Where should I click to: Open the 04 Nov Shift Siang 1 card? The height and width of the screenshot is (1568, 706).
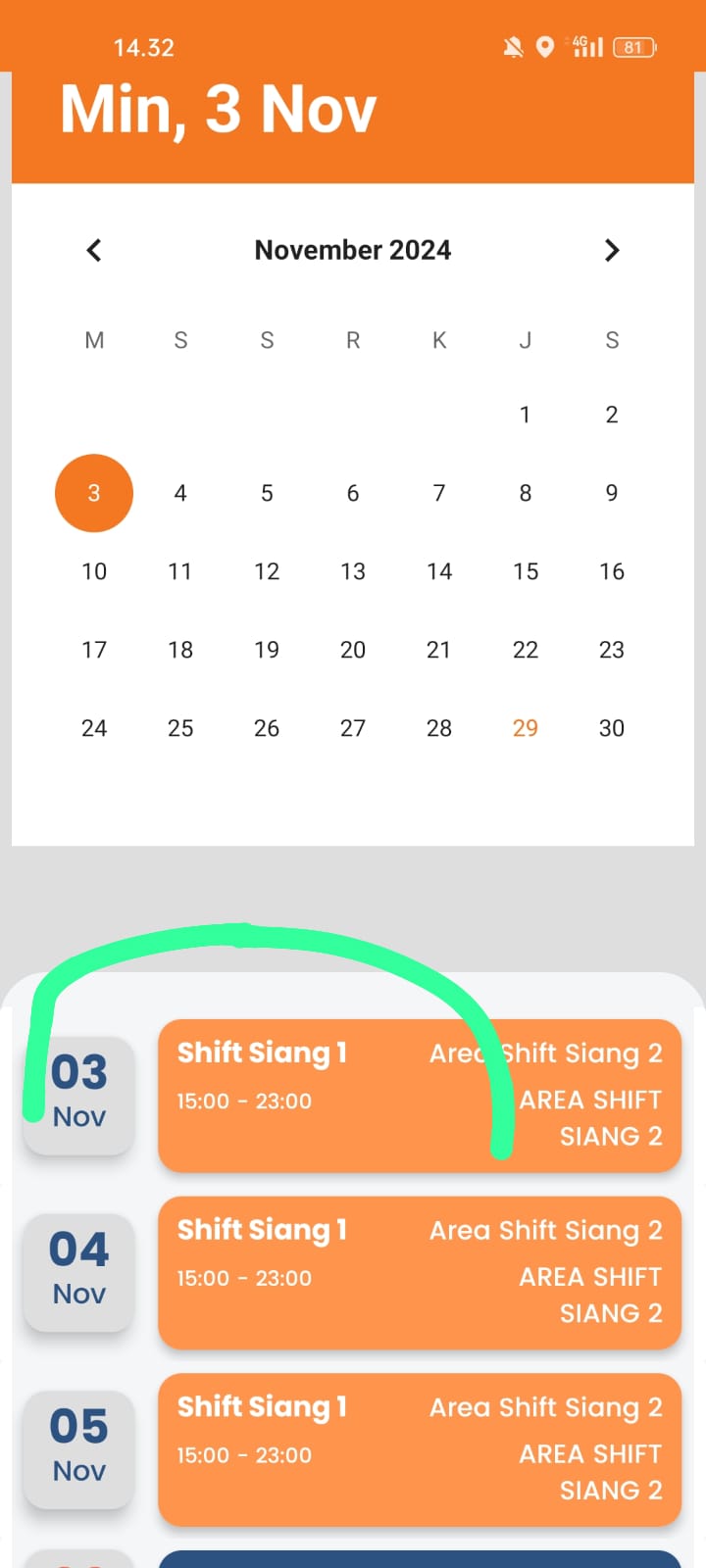pos(420,1273)
